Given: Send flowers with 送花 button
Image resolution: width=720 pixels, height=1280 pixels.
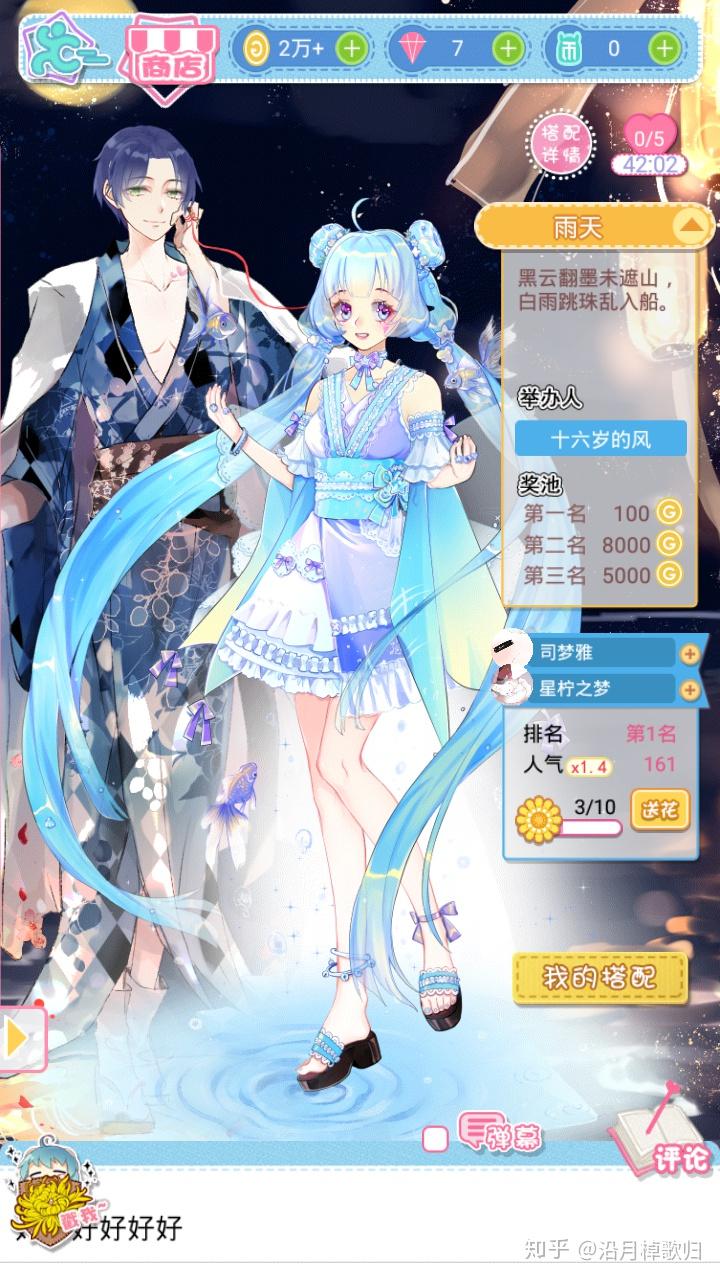Looking at the screenshot, I should click(660, 810).
